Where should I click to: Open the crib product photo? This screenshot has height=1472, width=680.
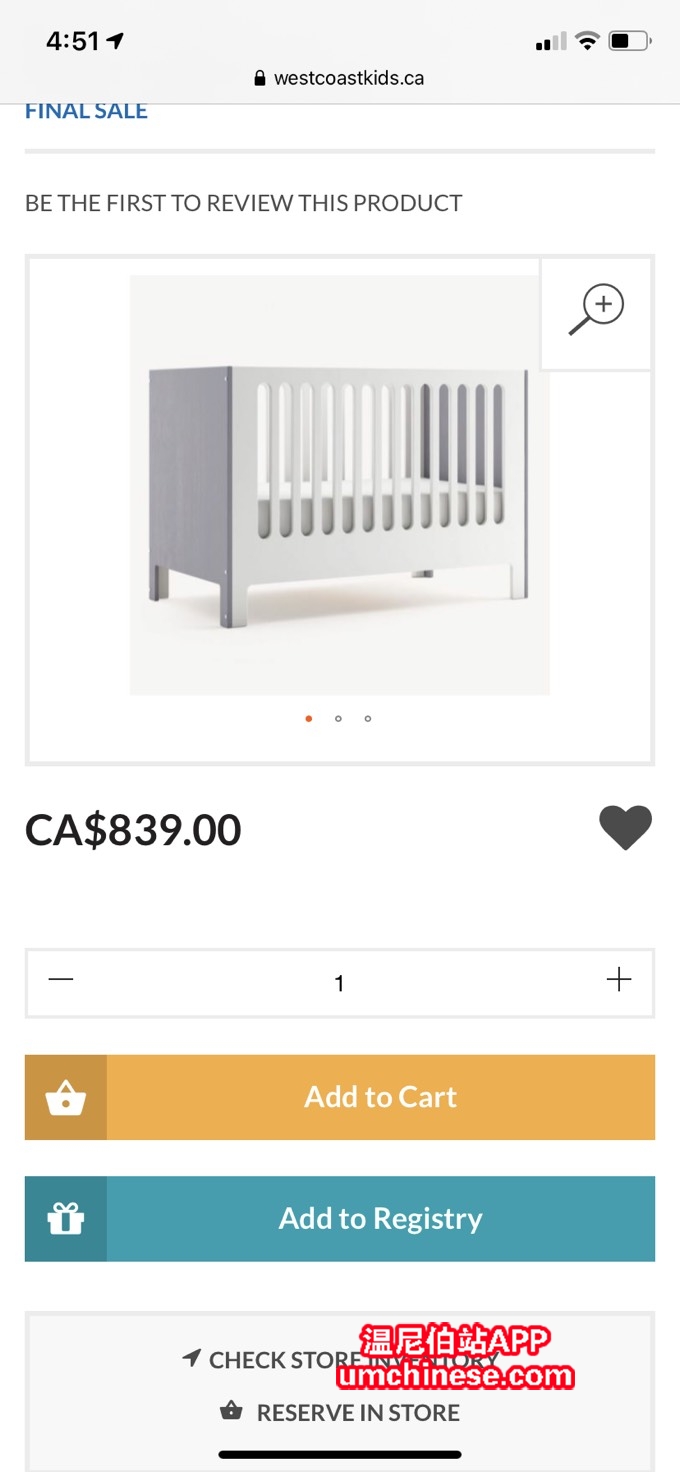[x=340, y=485]
